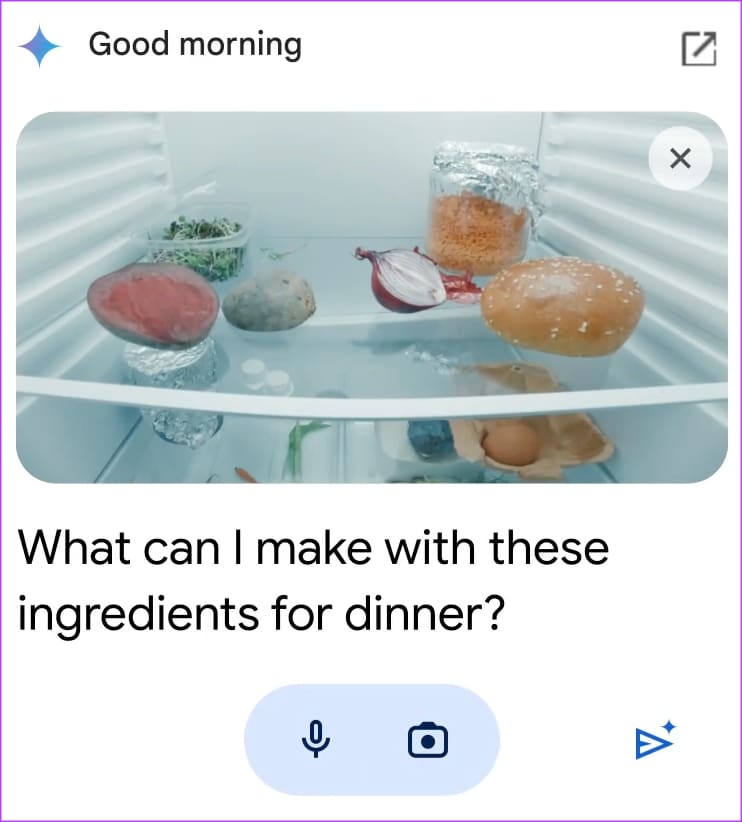This screenshot has width=742, height=822.
Task: Tap the microphone to speak
Action: coord(316,741)
